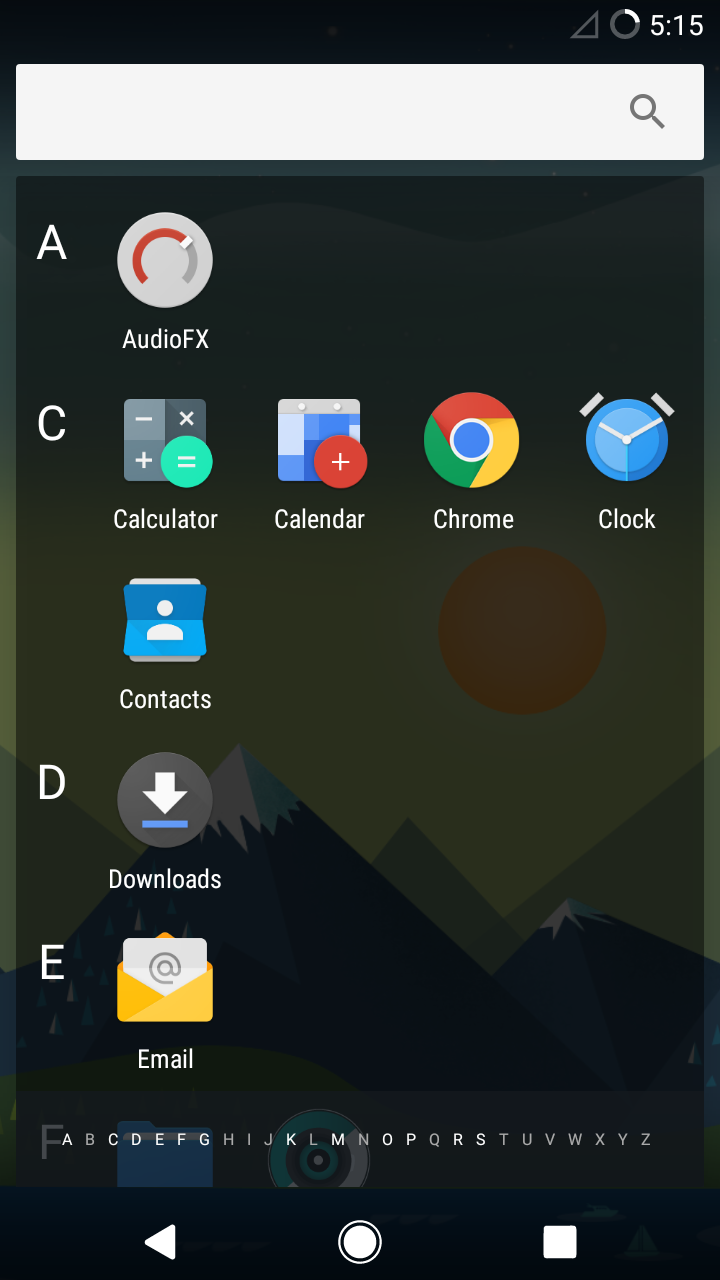Tap letter A in the bottom alphabet strip

tap(66, 1139)
